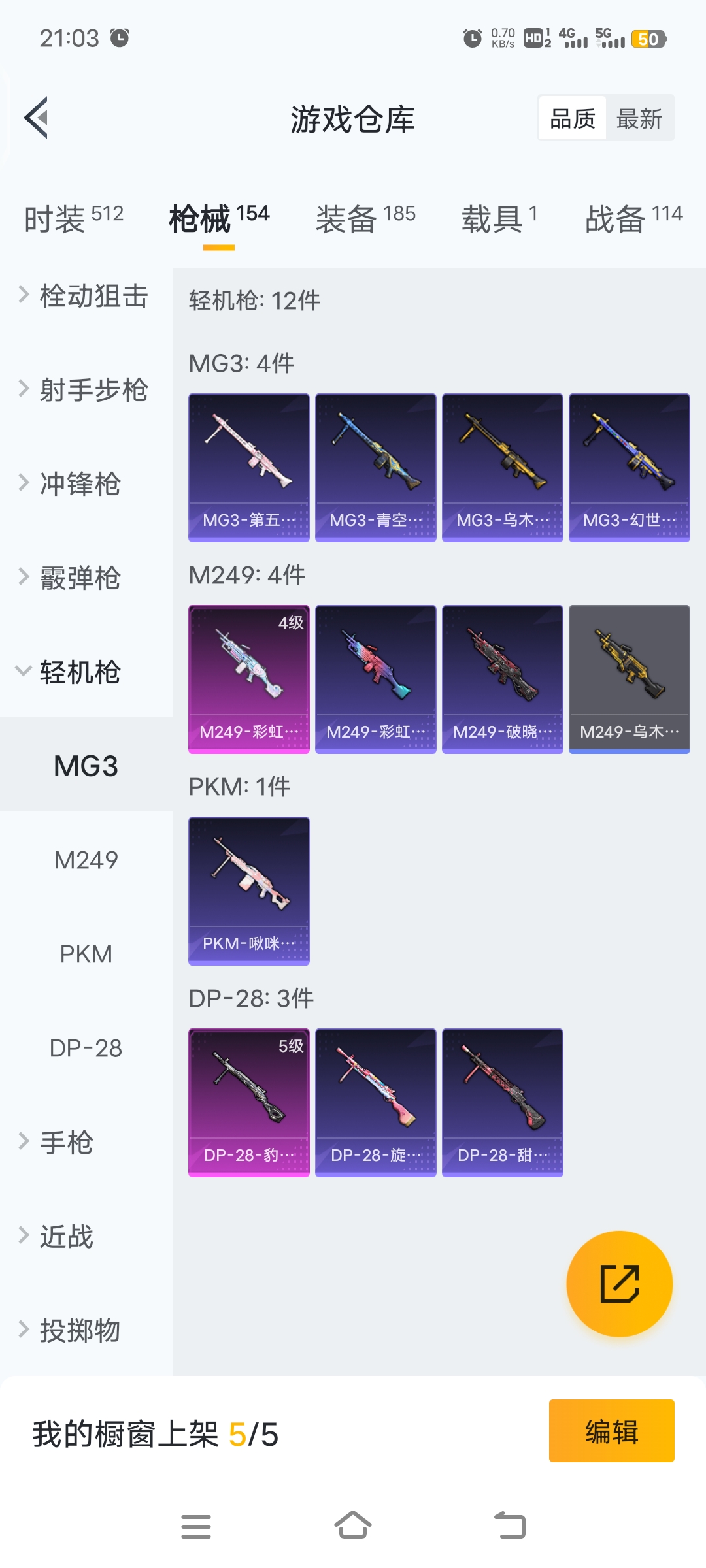Image resolution: width=706 pixels, height=1568 pixels.
Task: Select DP-28 in the sidebar
Action: 86,1048
